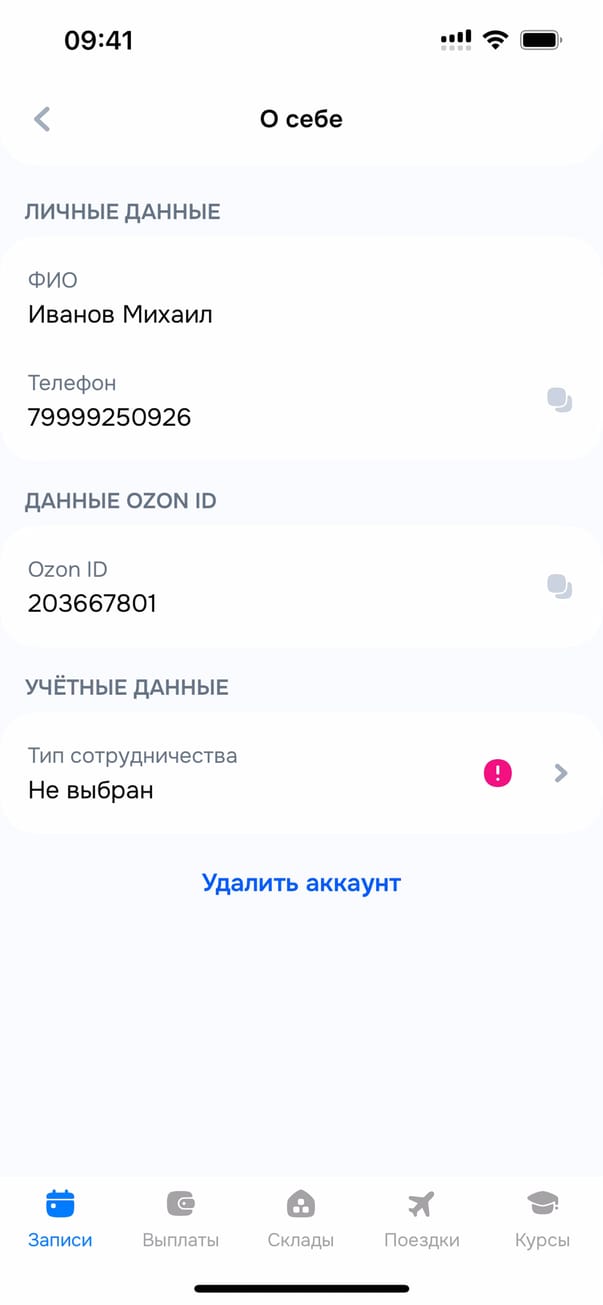Screen dimensions: 603x1305
Task: Tap the Удалить аккаунт link
Action: click(x=301, y=883)
